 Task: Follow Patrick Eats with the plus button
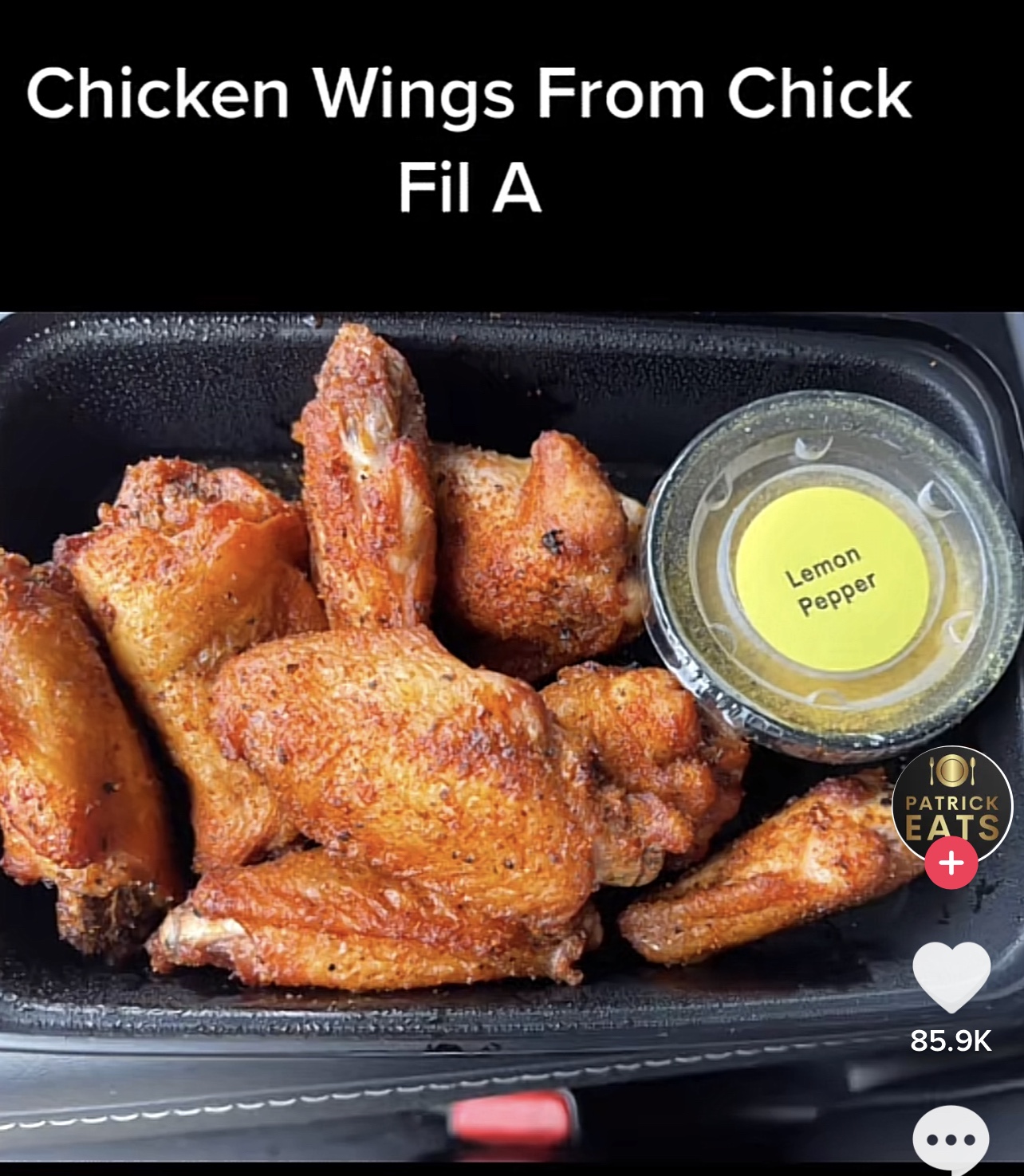point(951,863)
